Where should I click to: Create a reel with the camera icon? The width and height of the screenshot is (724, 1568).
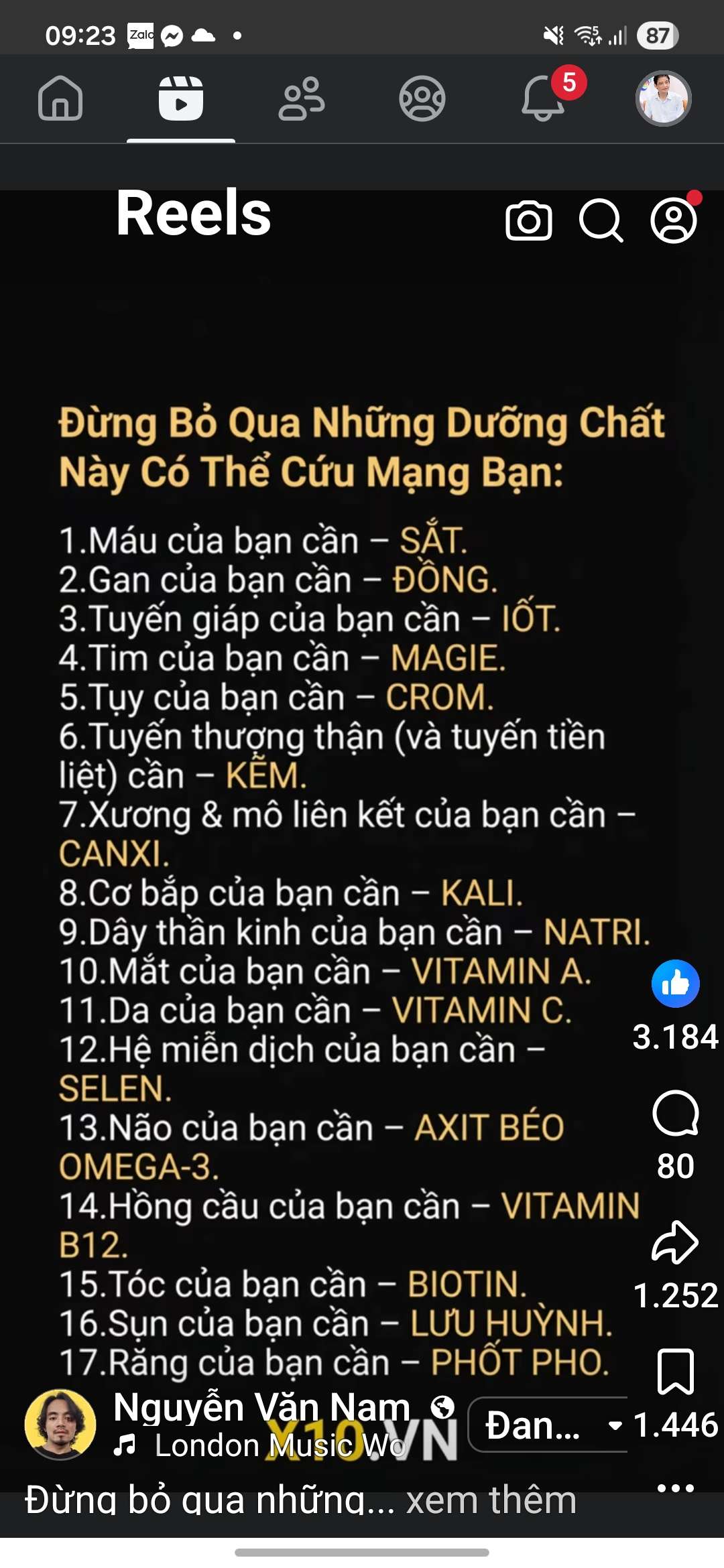click(529, 220)
